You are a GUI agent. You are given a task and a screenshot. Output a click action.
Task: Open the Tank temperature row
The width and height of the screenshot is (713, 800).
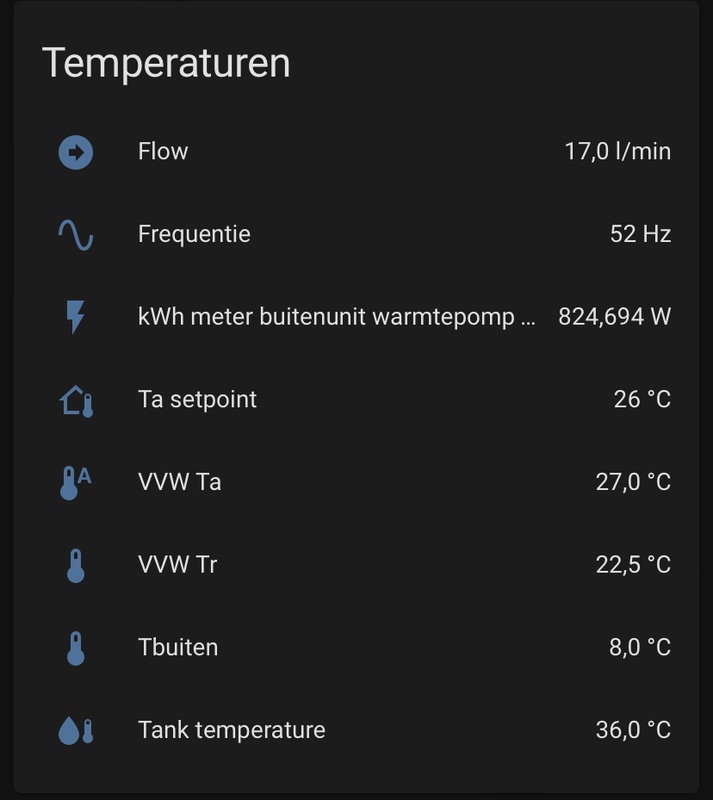click(x=231, y=730)
